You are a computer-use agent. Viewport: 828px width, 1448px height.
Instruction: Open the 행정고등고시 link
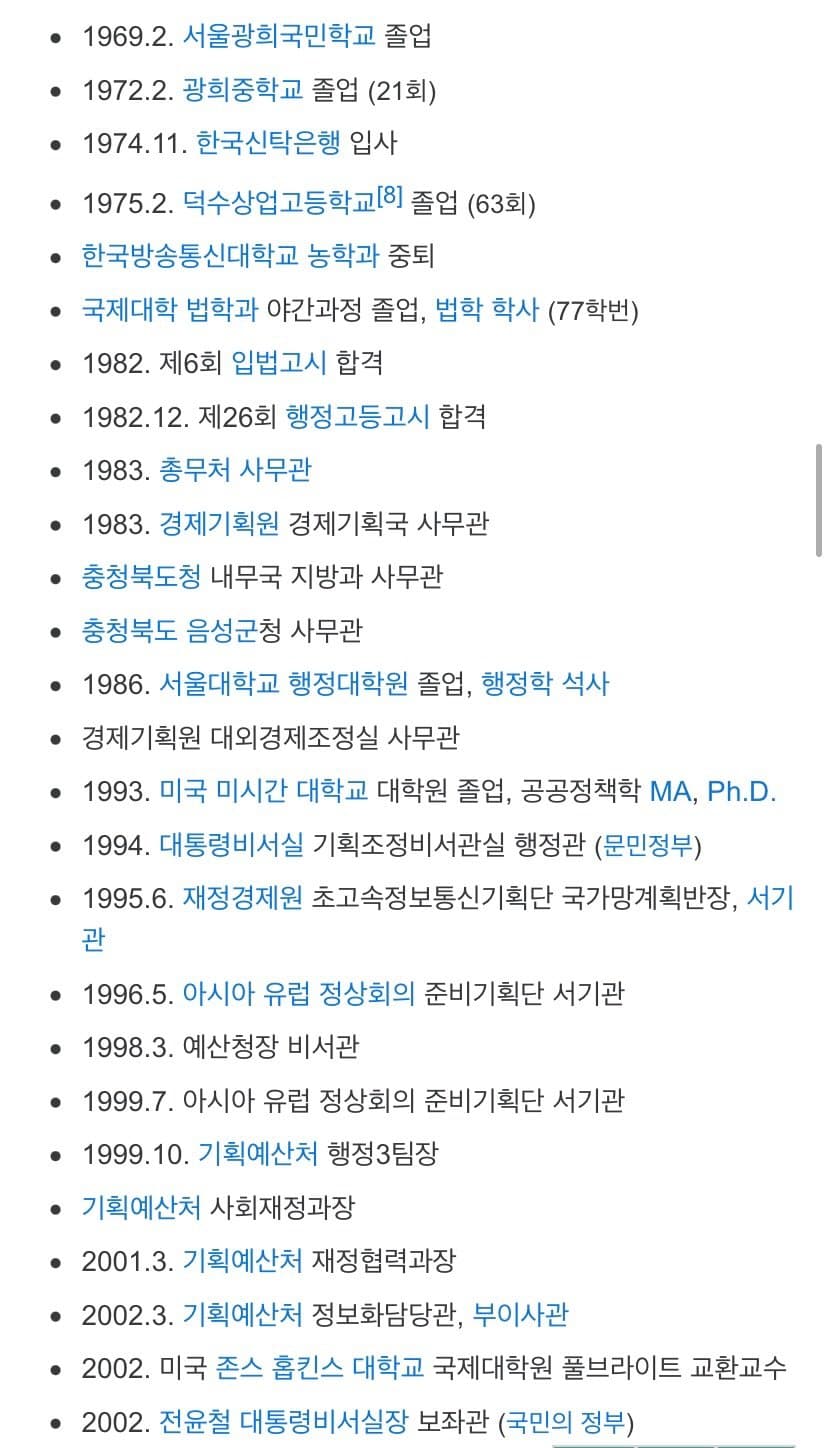[x=357, y=416]
